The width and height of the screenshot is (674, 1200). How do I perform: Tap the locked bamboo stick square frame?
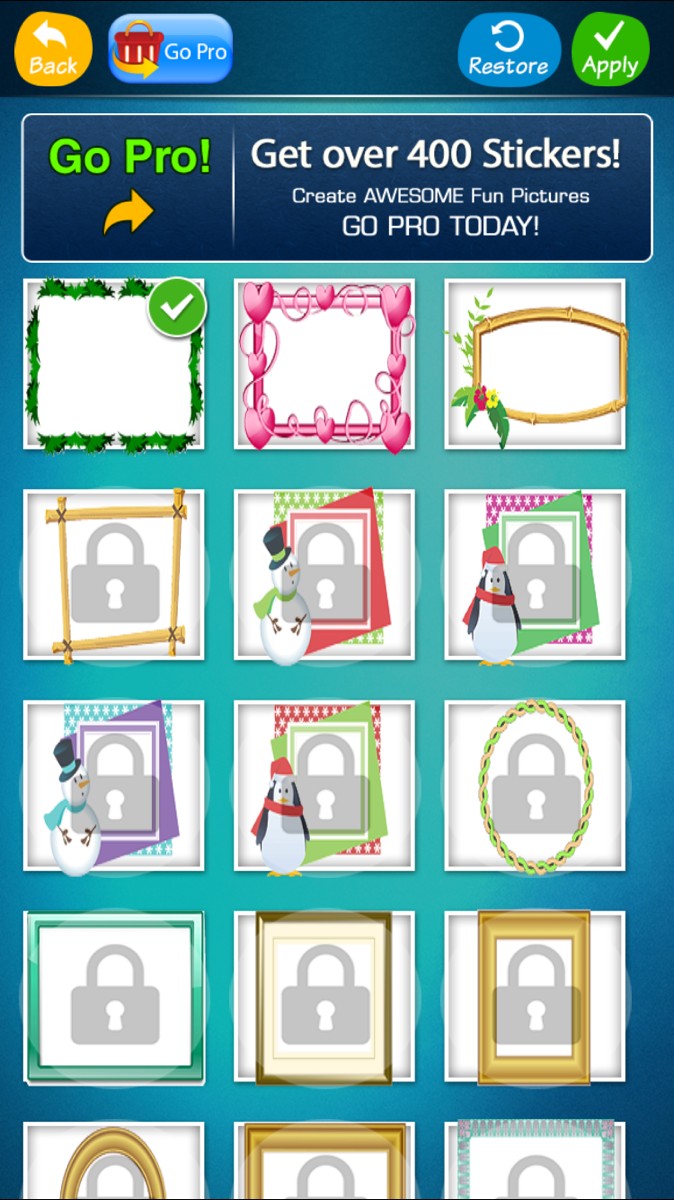pyautogui.click(x=114, y=575)
